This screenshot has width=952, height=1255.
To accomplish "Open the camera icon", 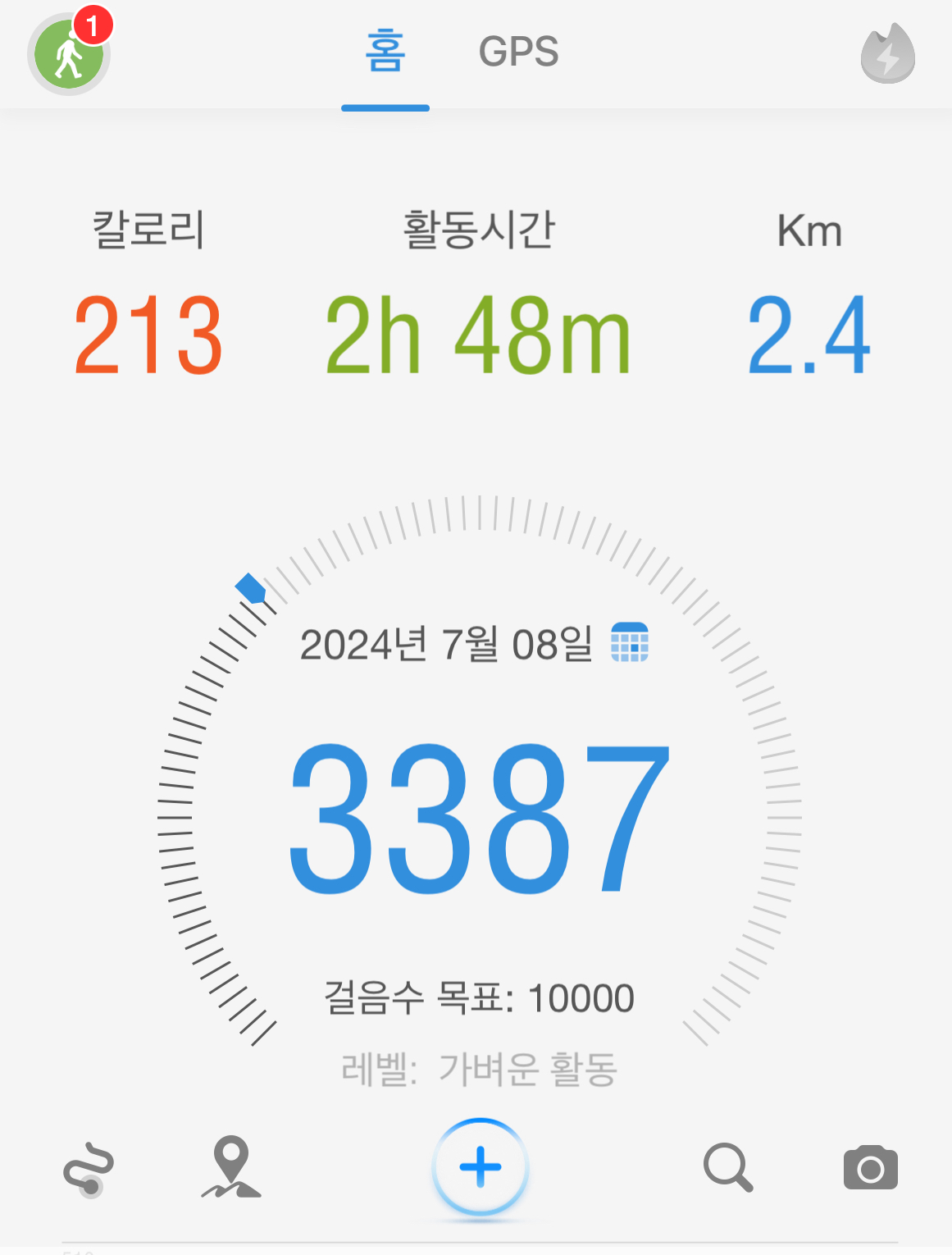I will [870, 1168].
